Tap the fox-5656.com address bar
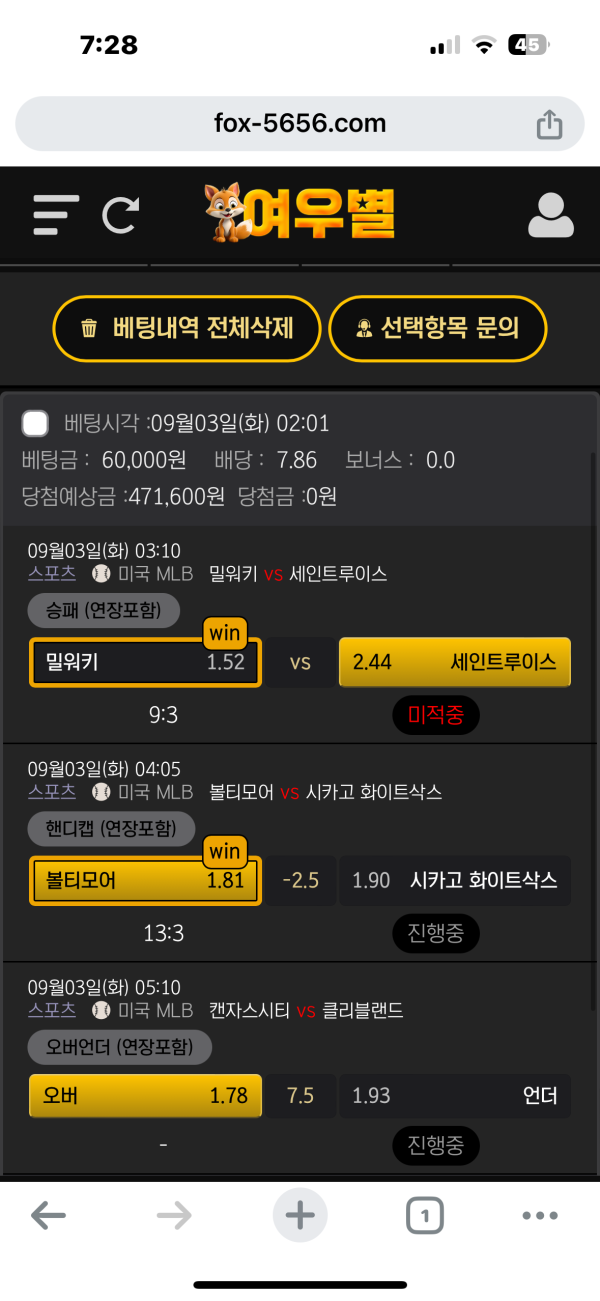This screenshot has height=1301, width=600. [x=299, y=123]
